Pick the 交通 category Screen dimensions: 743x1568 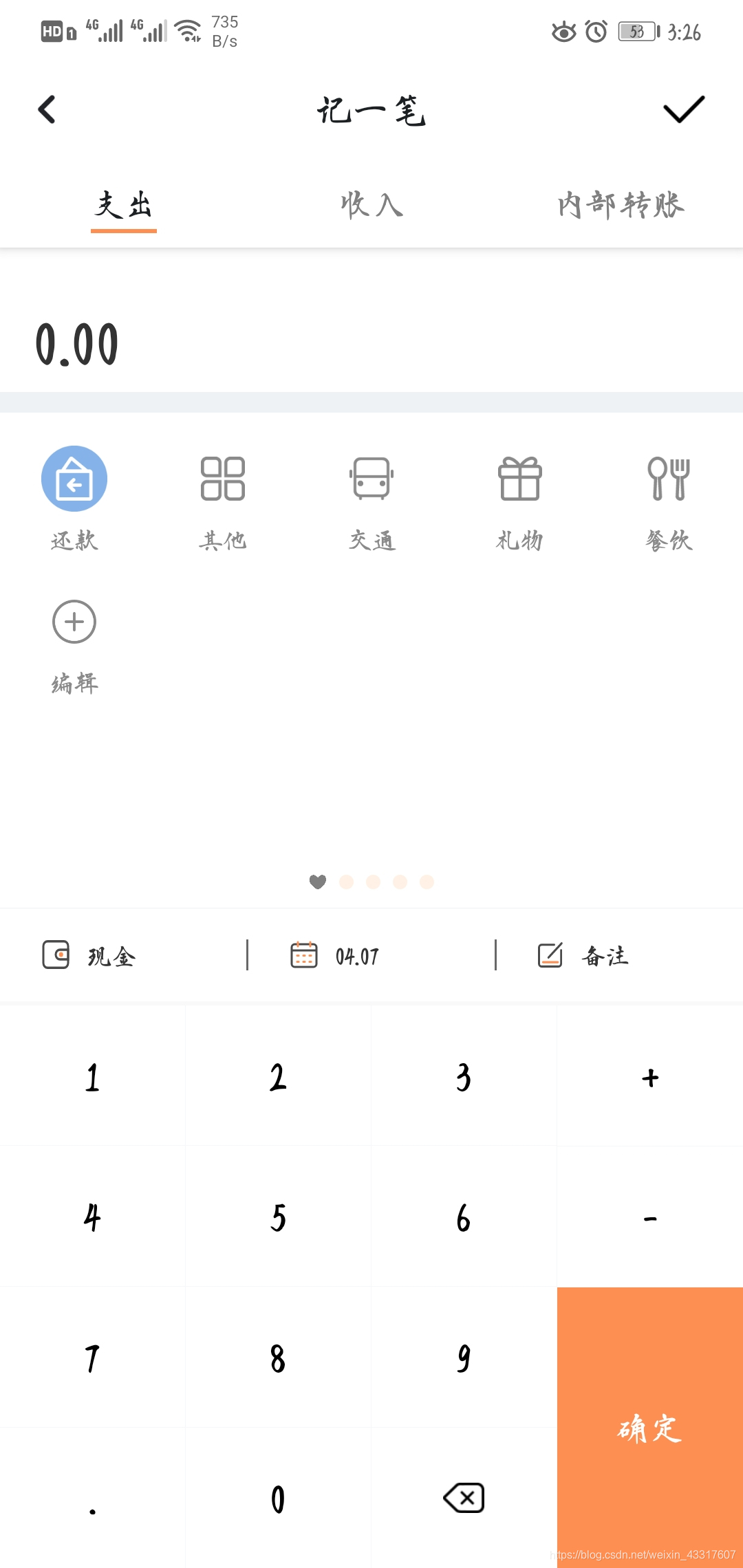click(x=371, y=503)
